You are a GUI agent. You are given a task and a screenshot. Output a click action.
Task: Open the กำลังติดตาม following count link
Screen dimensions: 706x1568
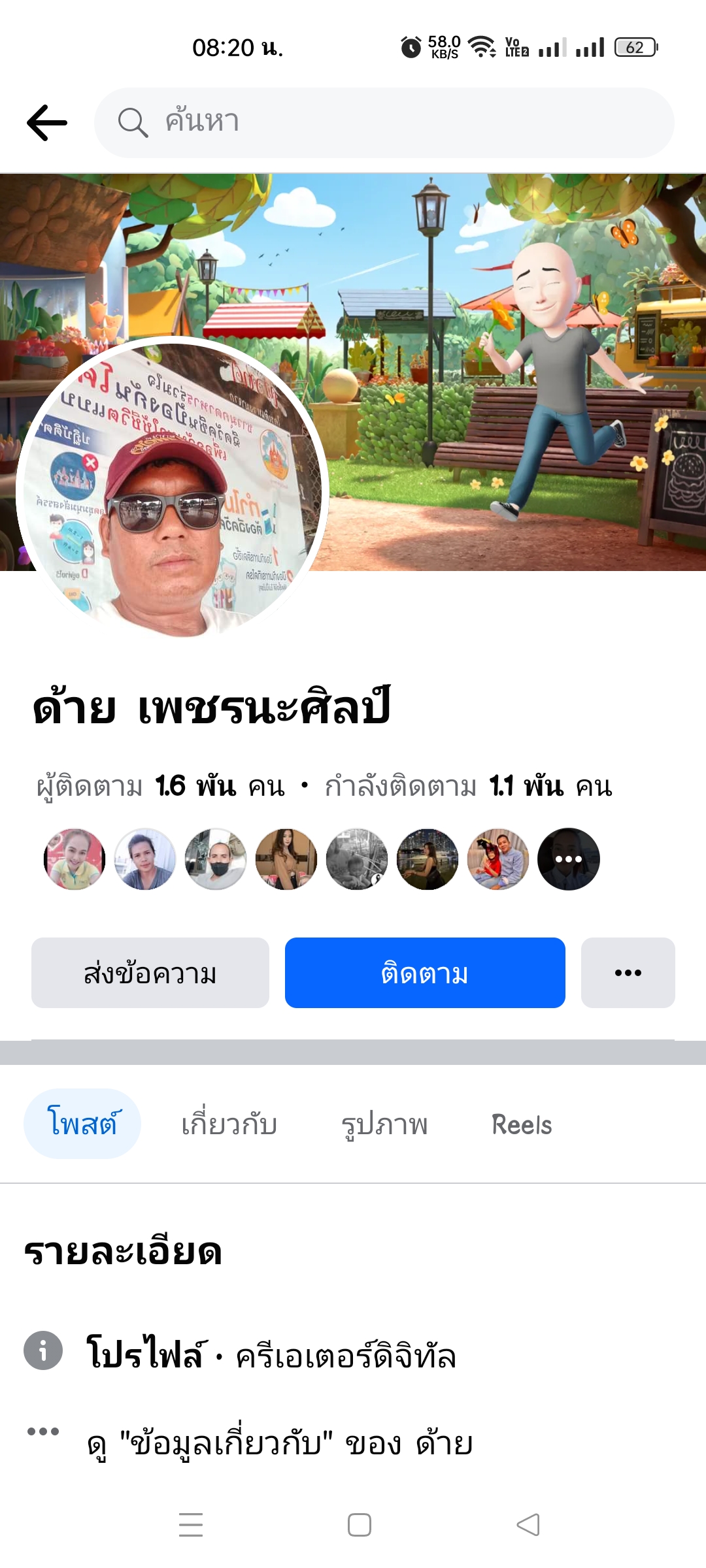click(x=468, y=786)
